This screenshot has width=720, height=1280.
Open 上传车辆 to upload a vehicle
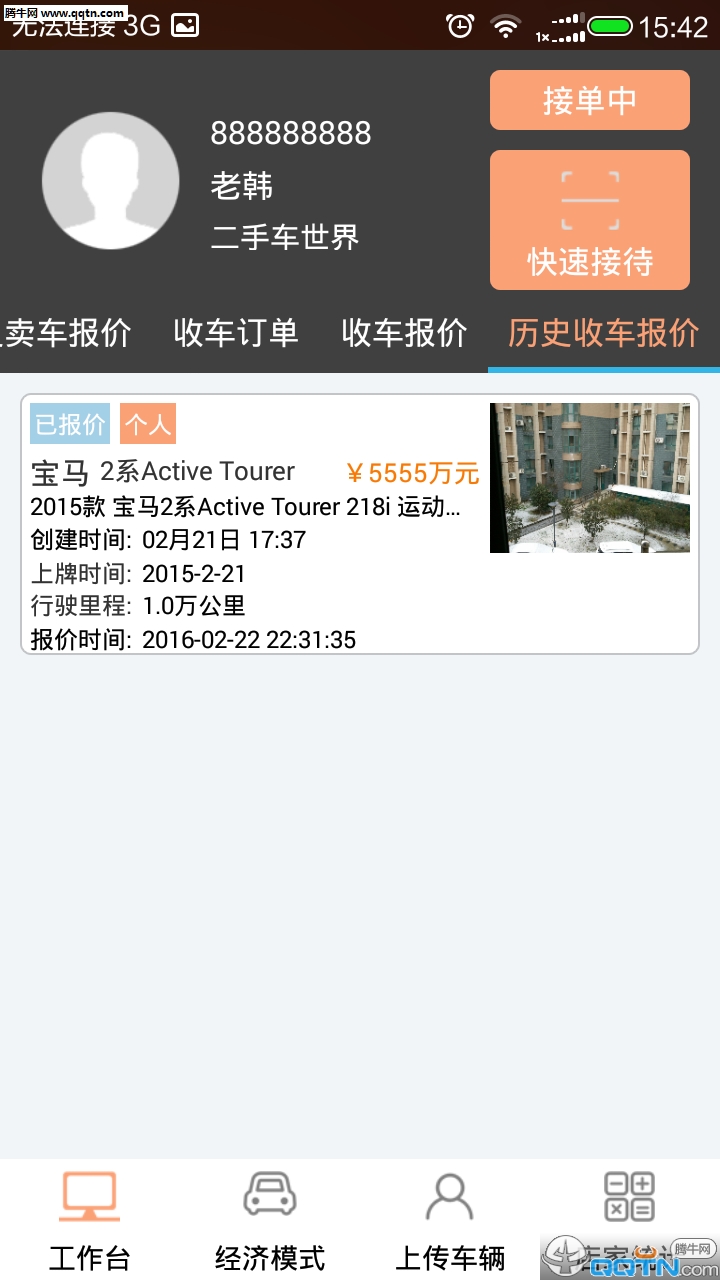coord(450,1220)
